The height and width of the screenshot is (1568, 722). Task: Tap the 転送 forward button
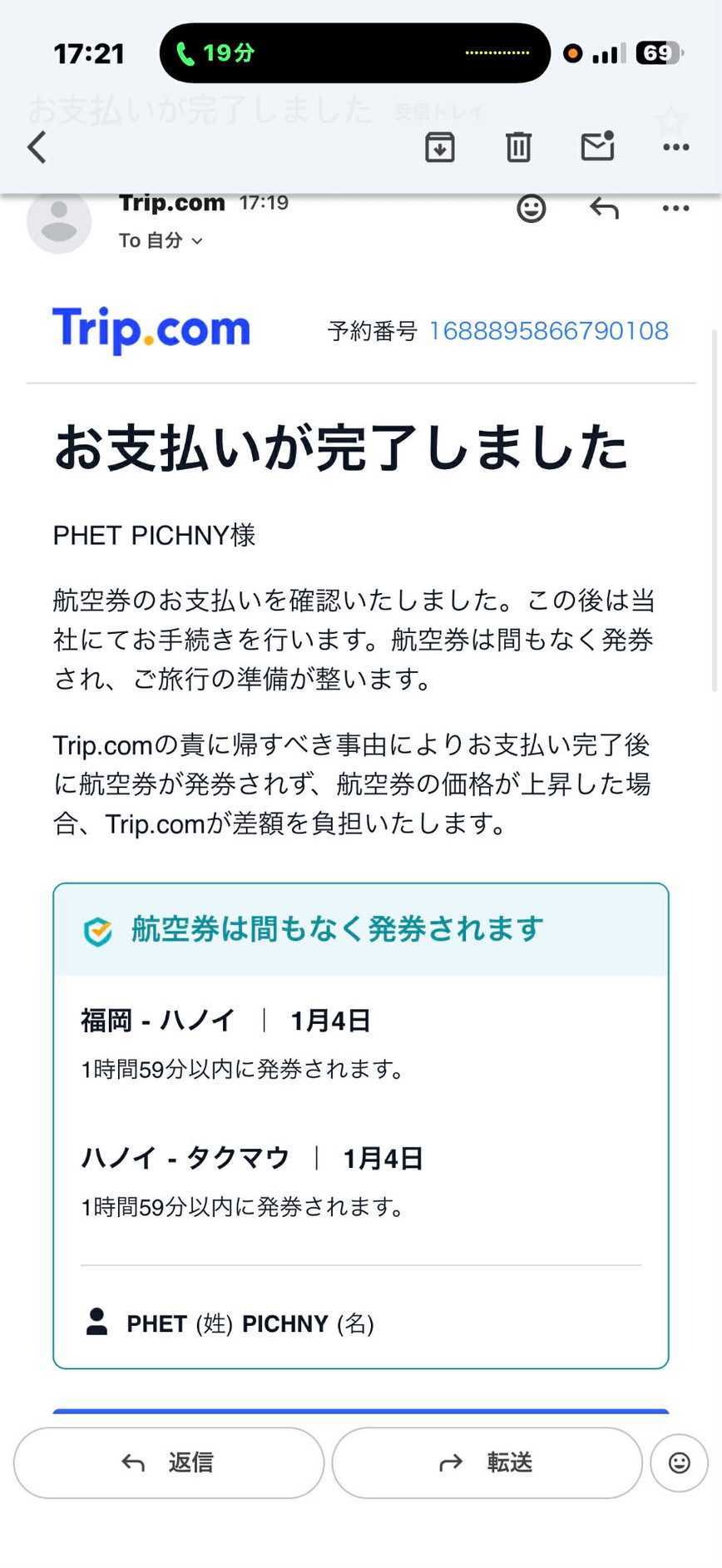click(x=487, y=1462)
